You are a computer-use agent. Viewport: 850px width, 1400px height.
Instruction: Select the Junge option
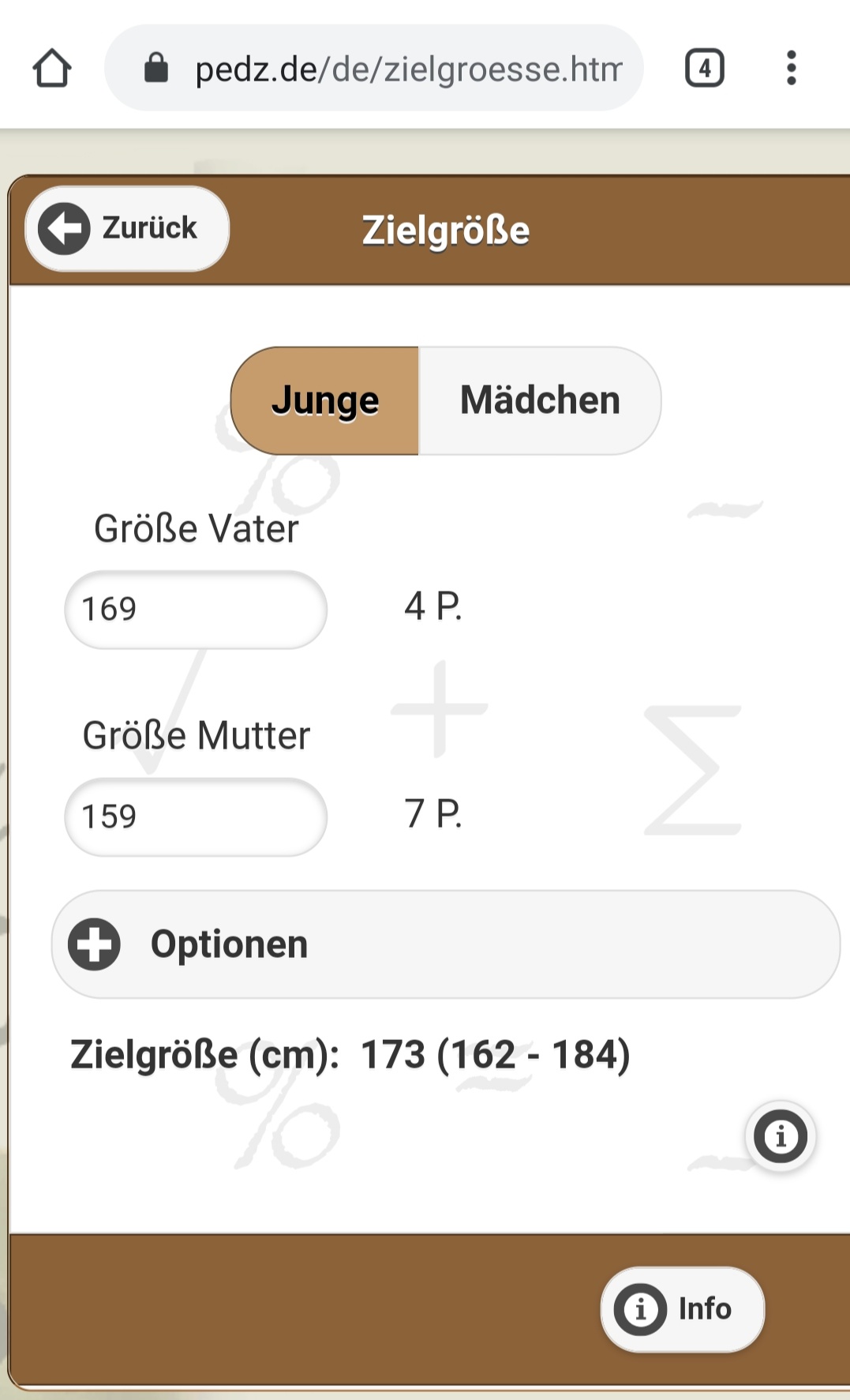point(324,400)
